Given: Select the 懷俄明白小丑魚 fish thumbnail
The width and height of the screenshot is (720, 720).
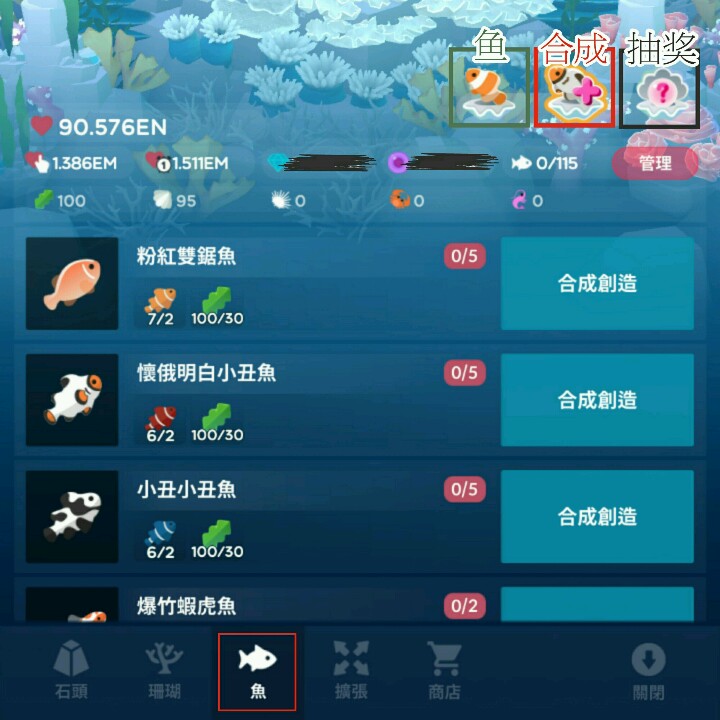Looking at the screenshot, I should point(72,400).
